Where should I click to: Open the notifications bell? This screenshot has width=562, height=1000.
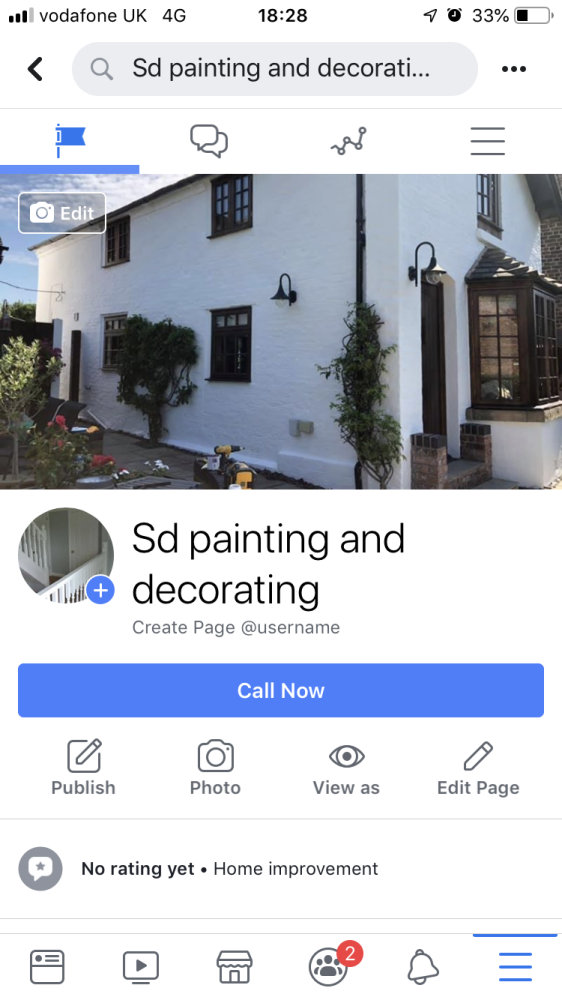click(423, 967)
